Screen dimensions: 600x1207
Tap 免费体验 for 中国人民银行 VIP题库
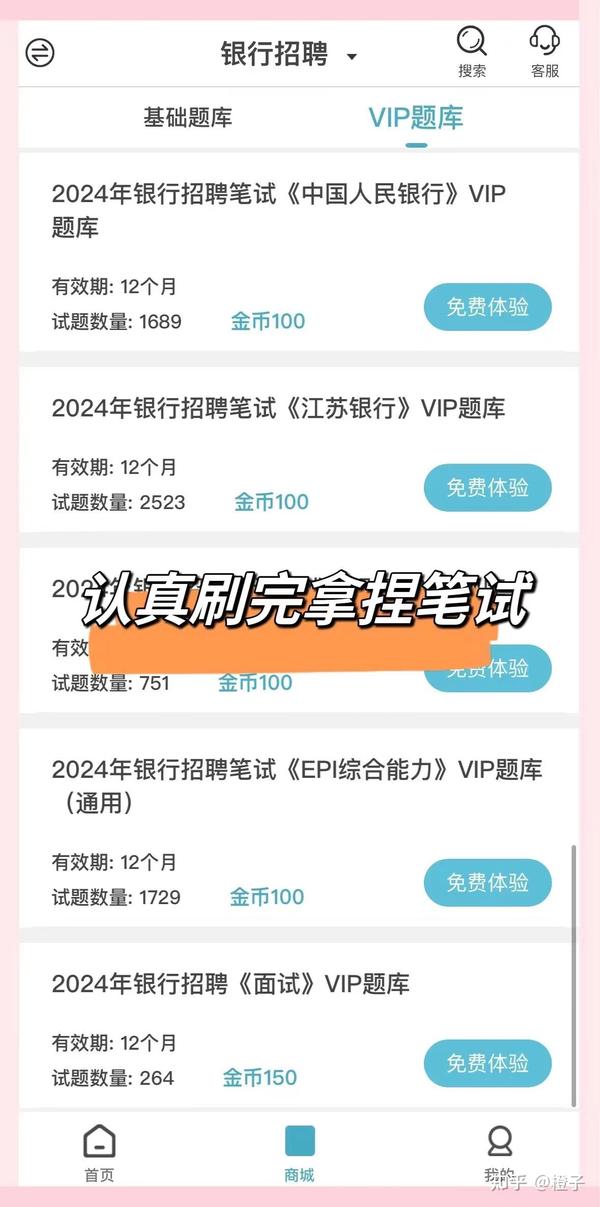pyautogui.click(x=488, y=307)
